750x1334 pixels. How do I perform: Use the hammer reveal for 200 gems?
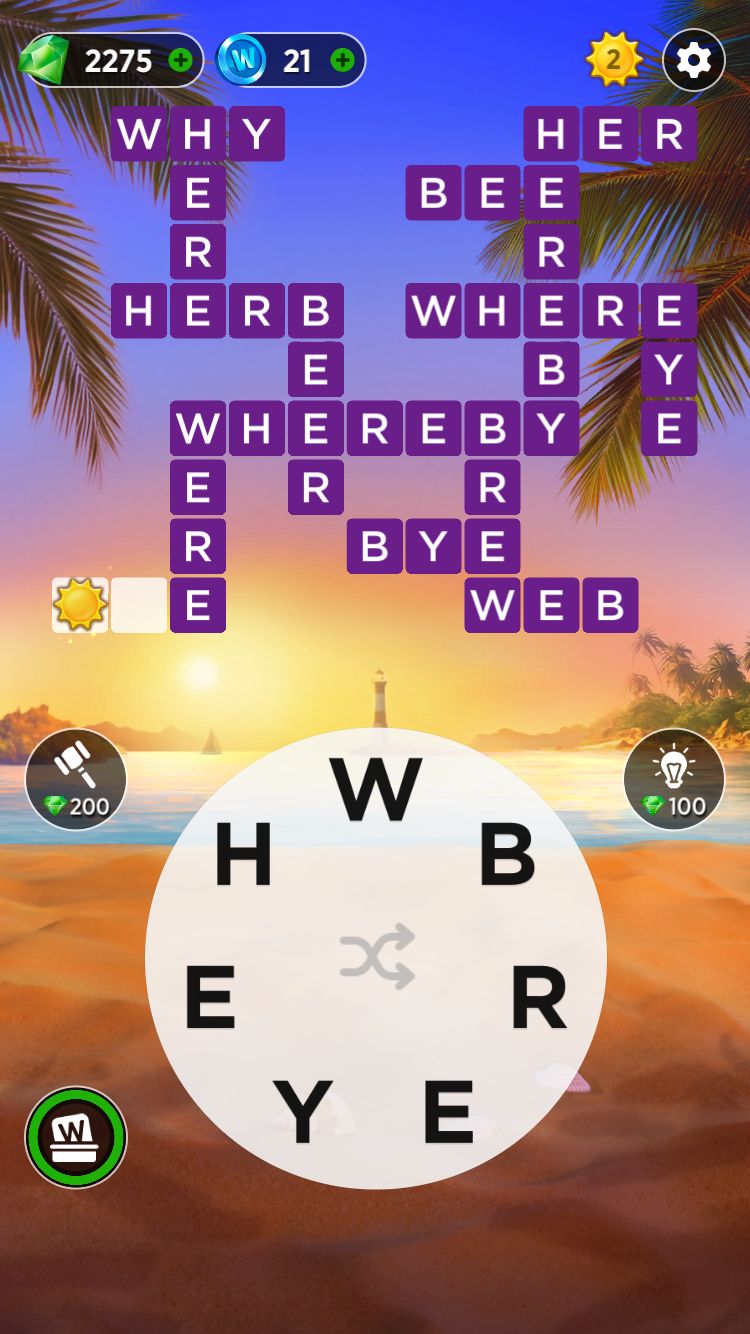pos(76,779)
